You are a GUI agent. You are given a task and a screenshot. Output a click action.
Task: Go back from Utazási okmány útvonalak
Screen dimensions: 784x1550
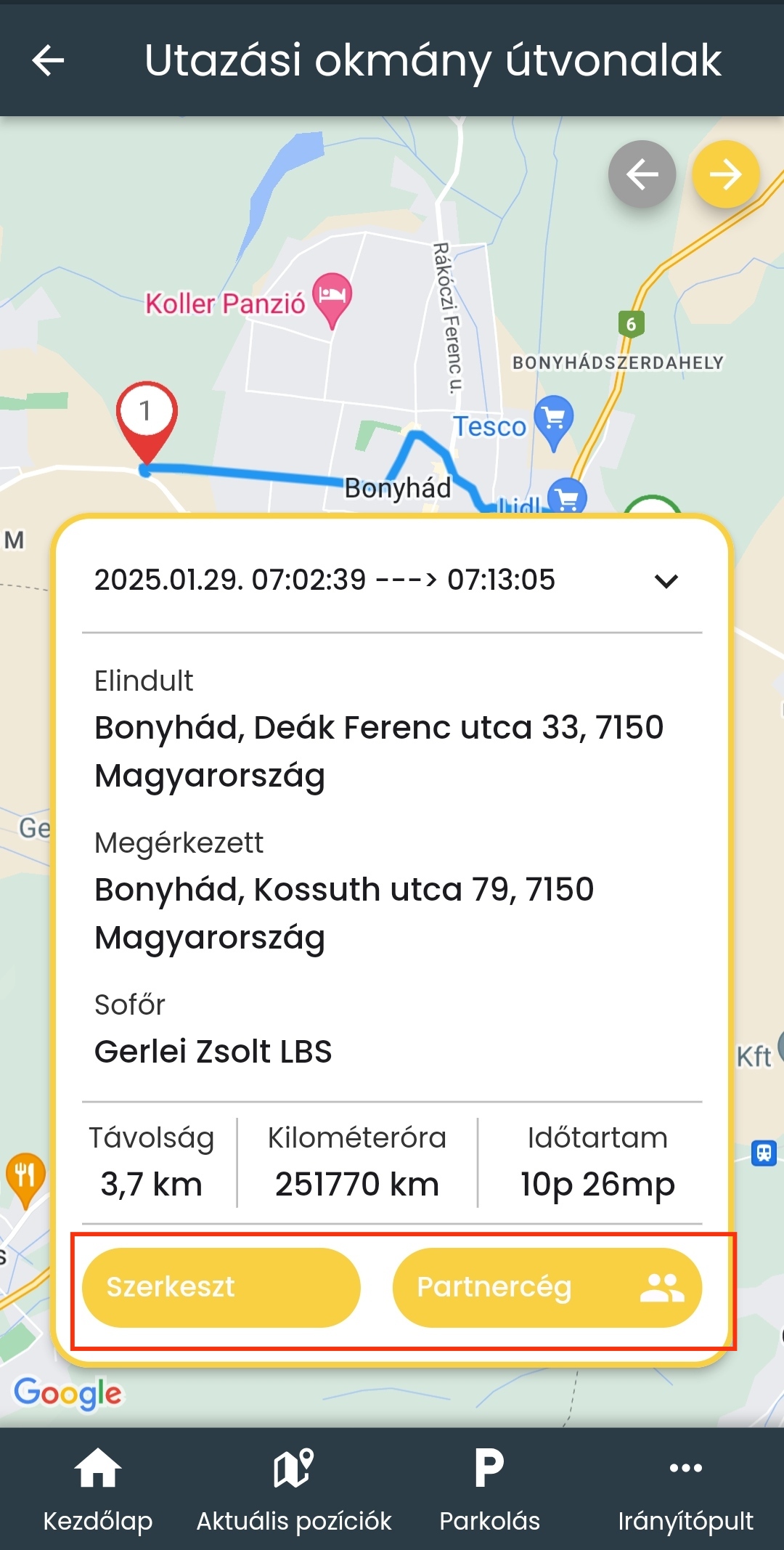coord(49,60)
